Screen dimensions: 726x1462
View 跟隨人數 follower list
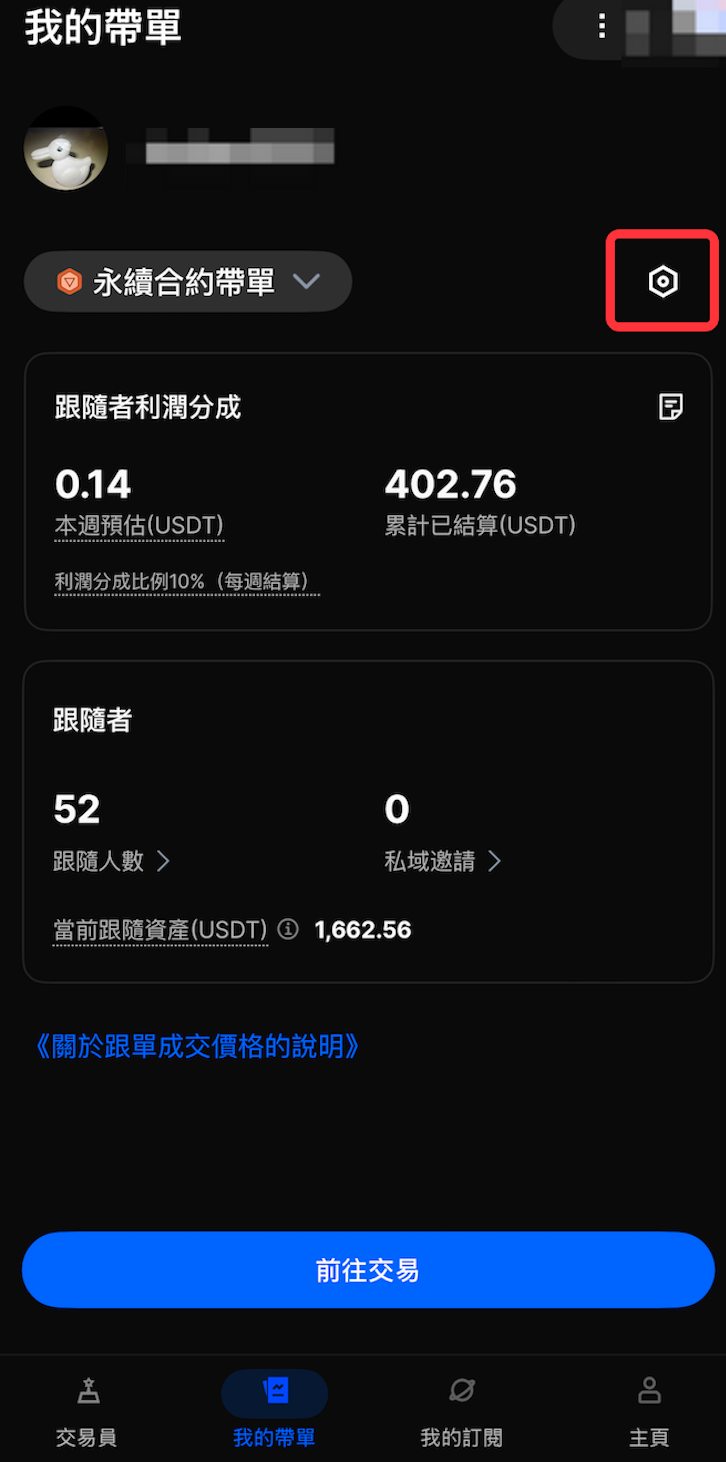[x=112, y=861]
